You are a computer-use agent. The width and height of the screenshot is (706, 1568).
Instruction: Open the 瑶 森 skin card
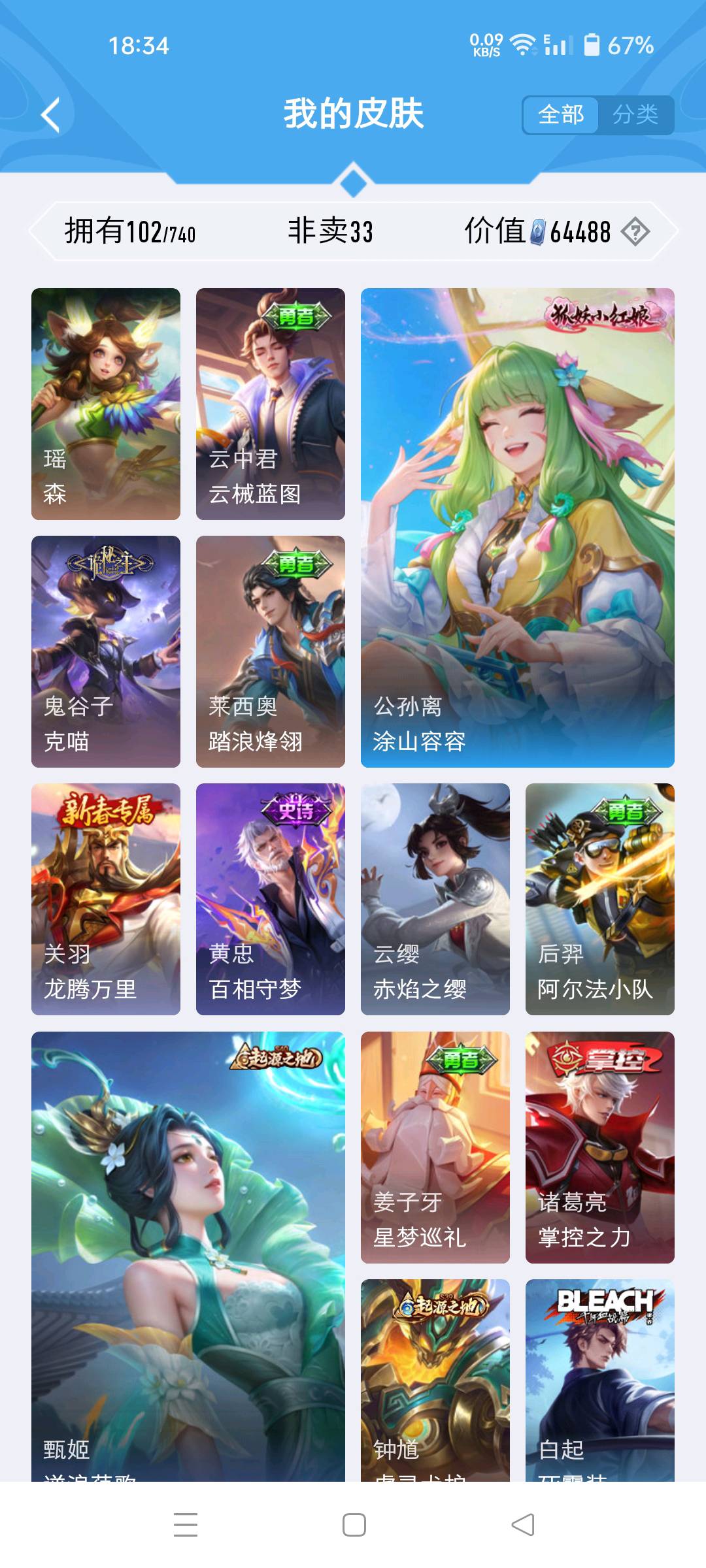click(x=106, y=404)
